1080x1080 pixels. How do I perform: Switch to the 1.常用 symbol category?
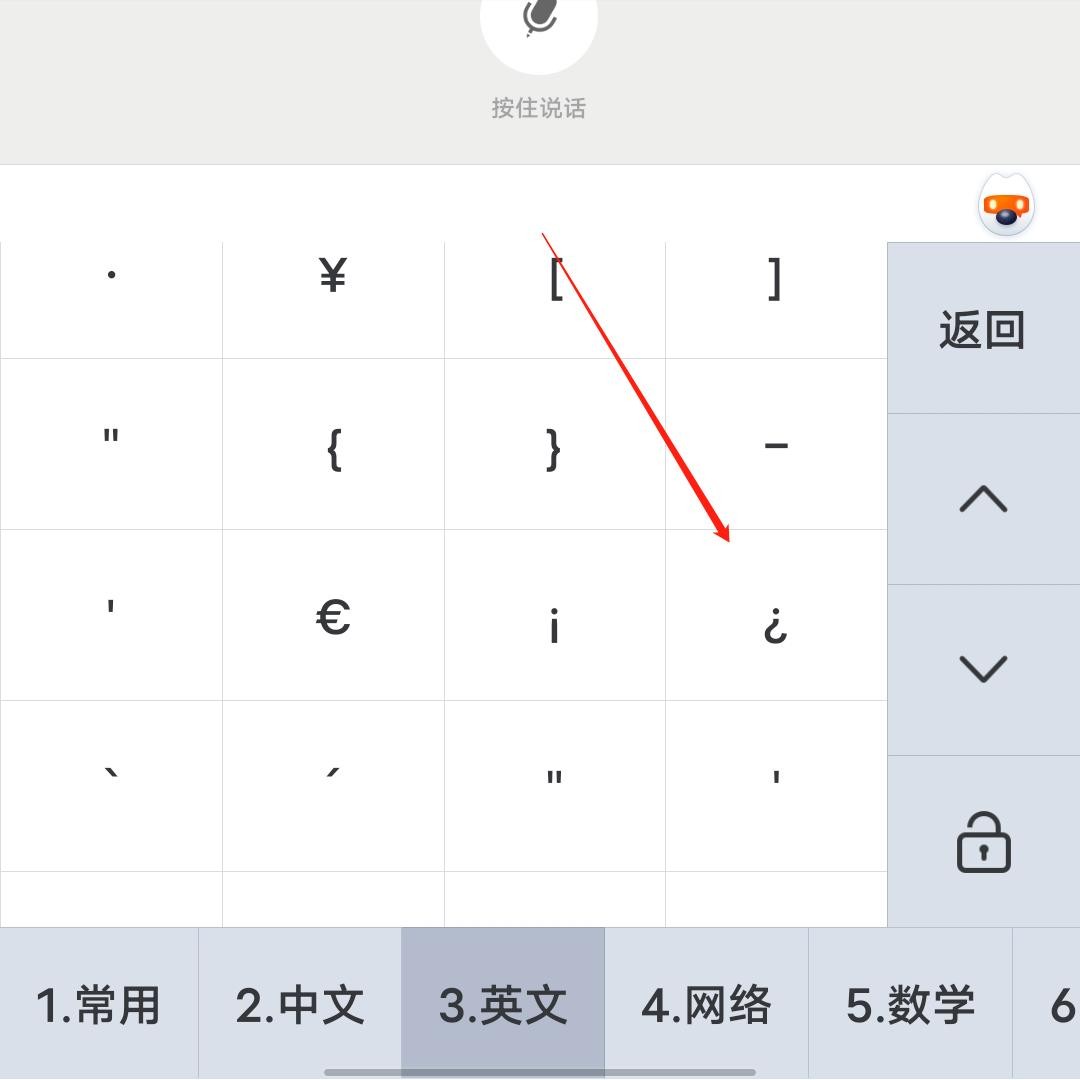99,1004
